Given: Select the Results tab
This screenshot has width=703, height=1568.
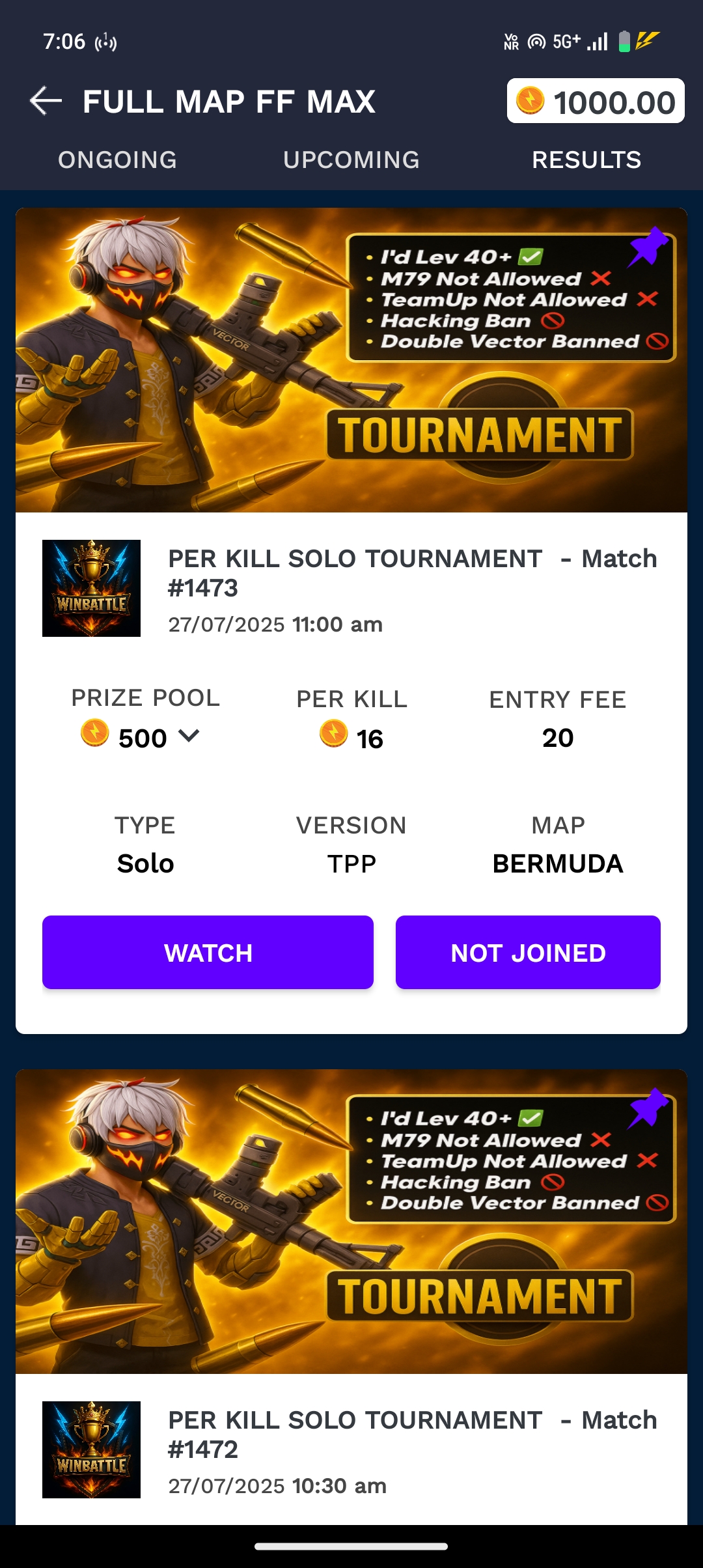Looking at the screenshot, I should (x=586, y=160).
